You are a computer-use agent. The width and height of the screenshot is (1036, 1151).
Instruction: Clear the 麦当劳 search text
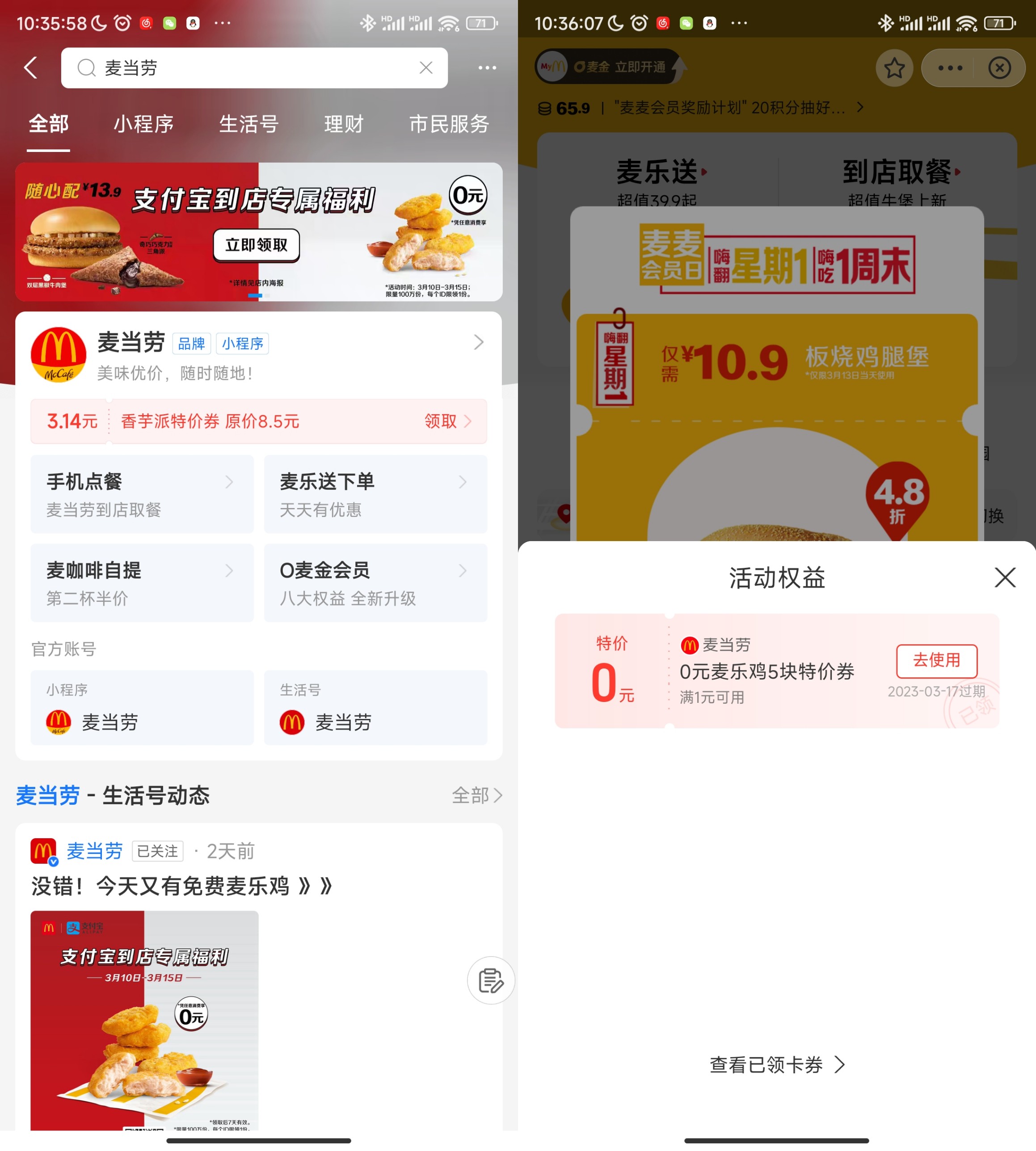(x=426, y=68)
